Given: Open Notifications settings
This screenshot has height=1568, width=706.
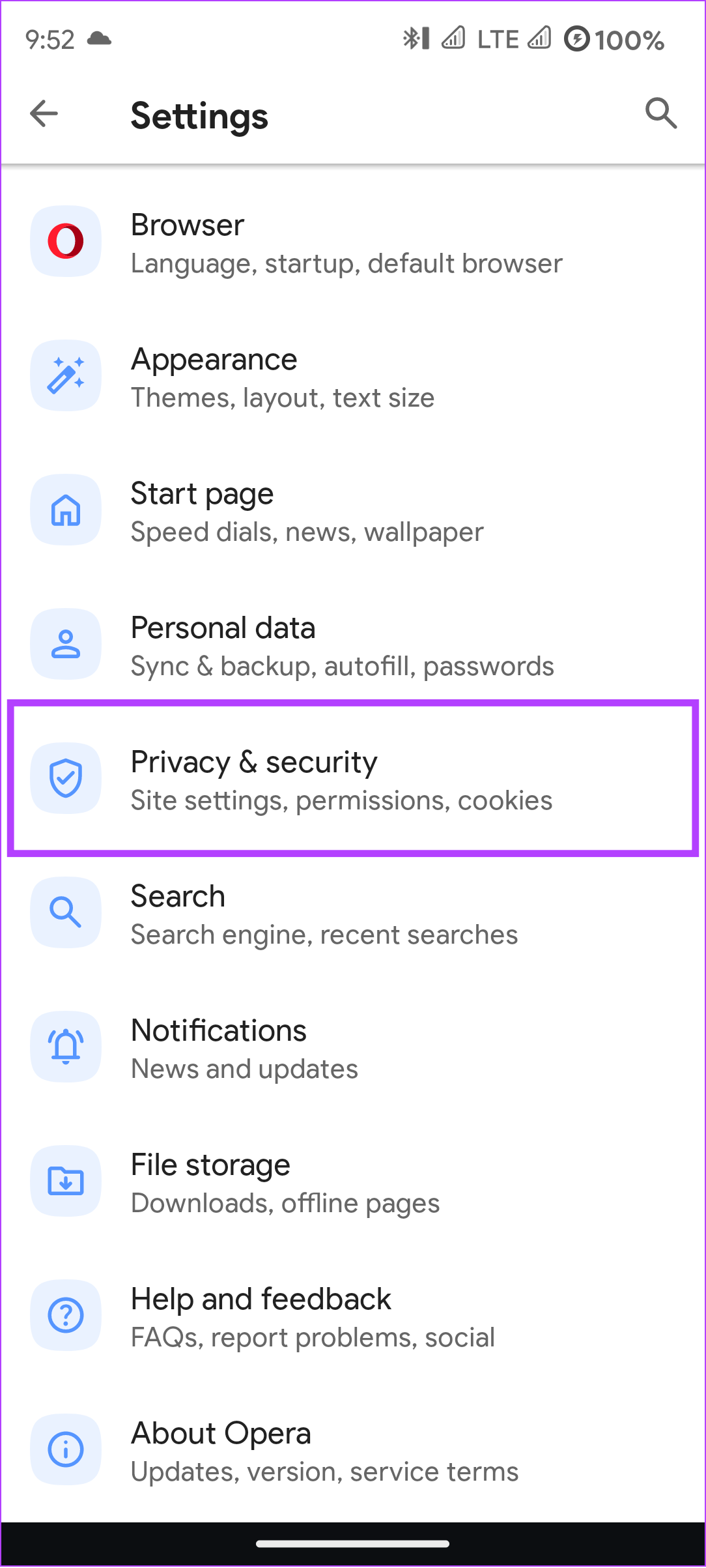Looking at the screenshot, I should tap(353, 1048).
